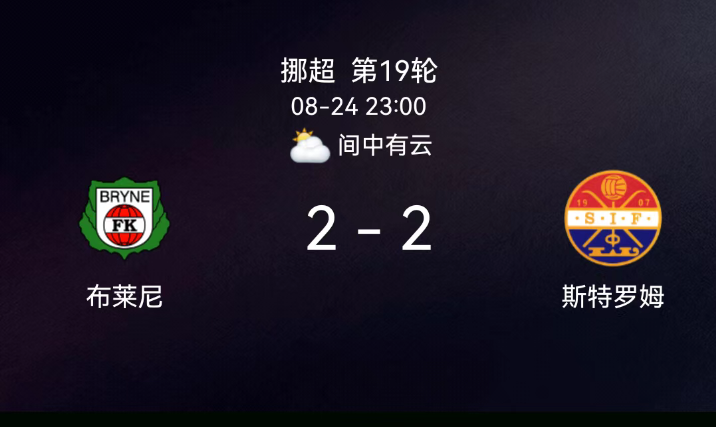The image size is (716, 427).
Task: Open the 挪超 第19轮 league round info
Action: (x=358, y=71)
